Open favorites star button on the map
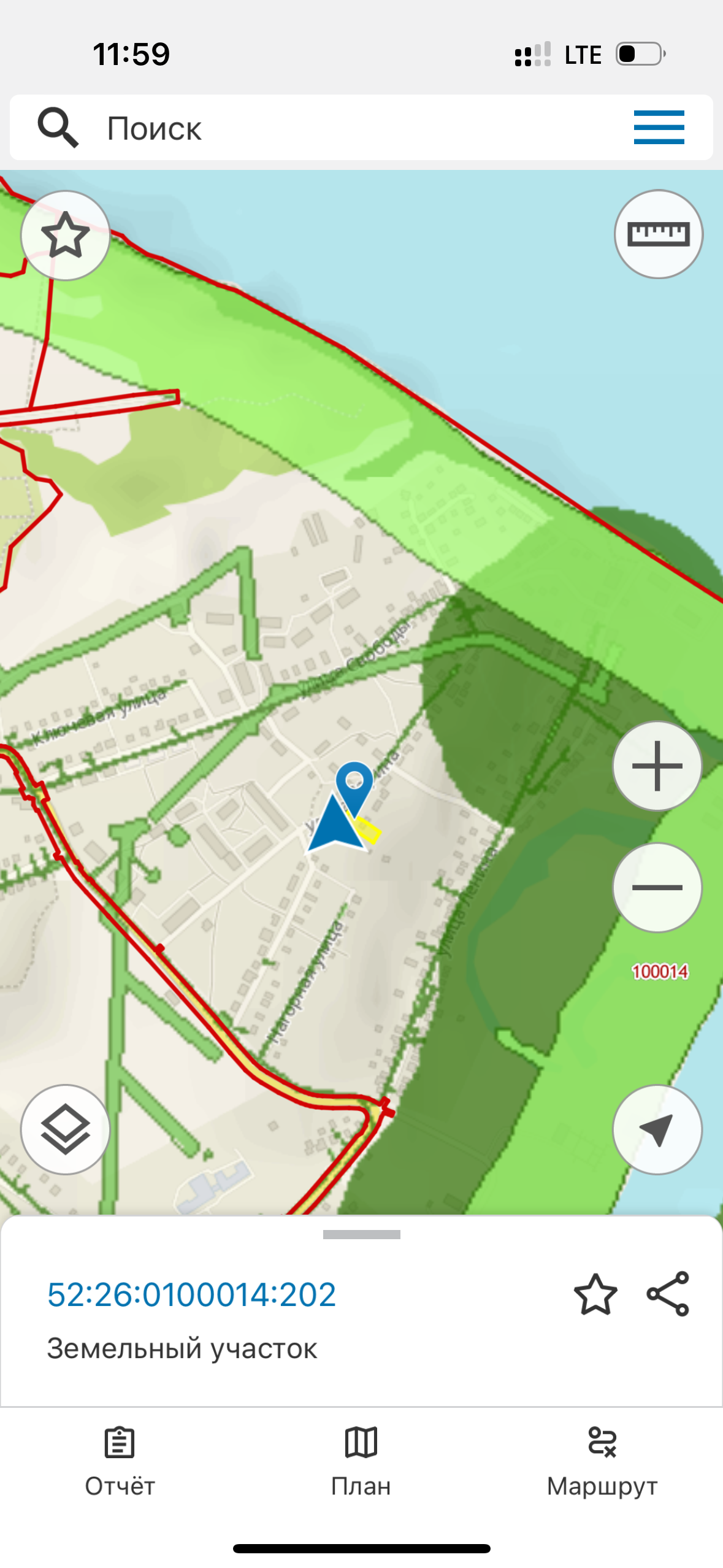 point(66,235)
